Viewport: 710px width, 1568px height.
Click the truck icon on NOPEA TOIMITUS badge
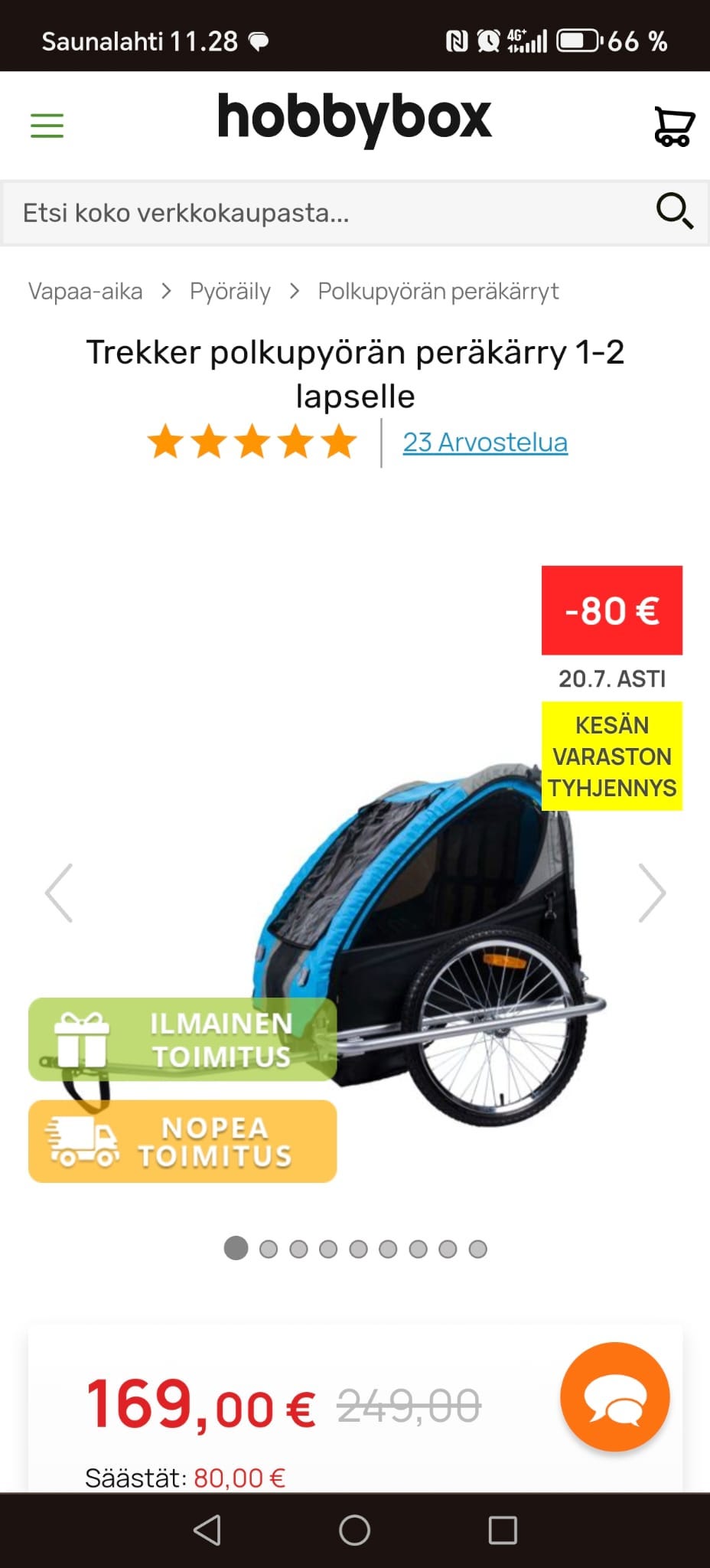click(x=84, y=1142)
